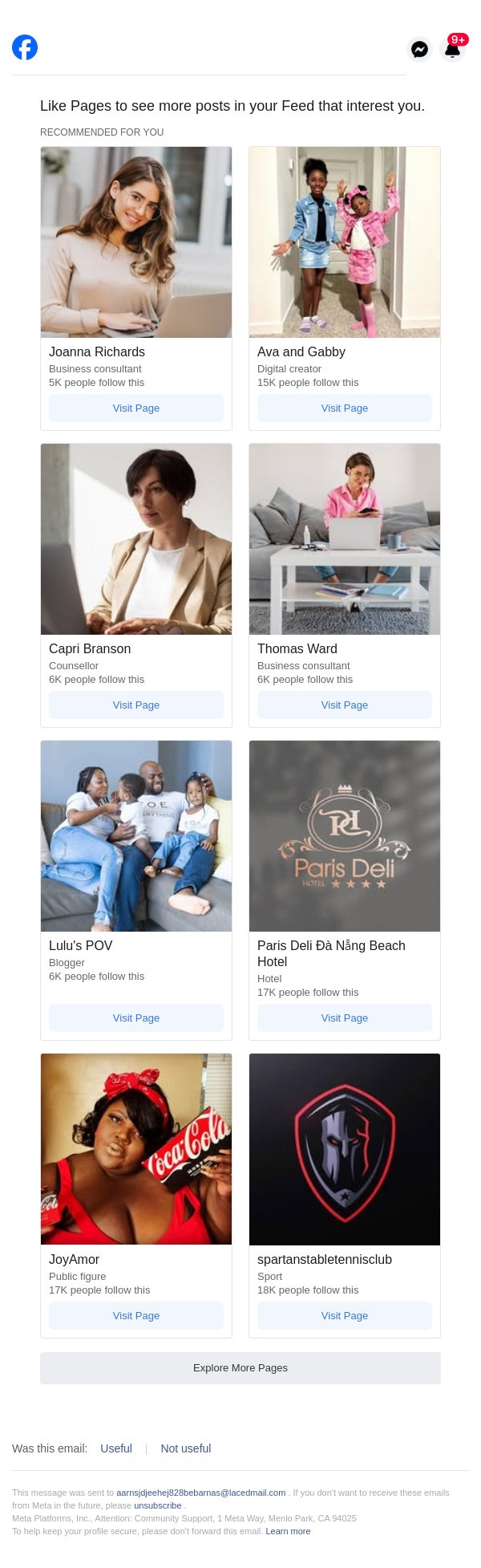This screenshot has height=1568, width=481.
Task: Open the Paris Deli hotel logo tile
Action: coord(345,835)
